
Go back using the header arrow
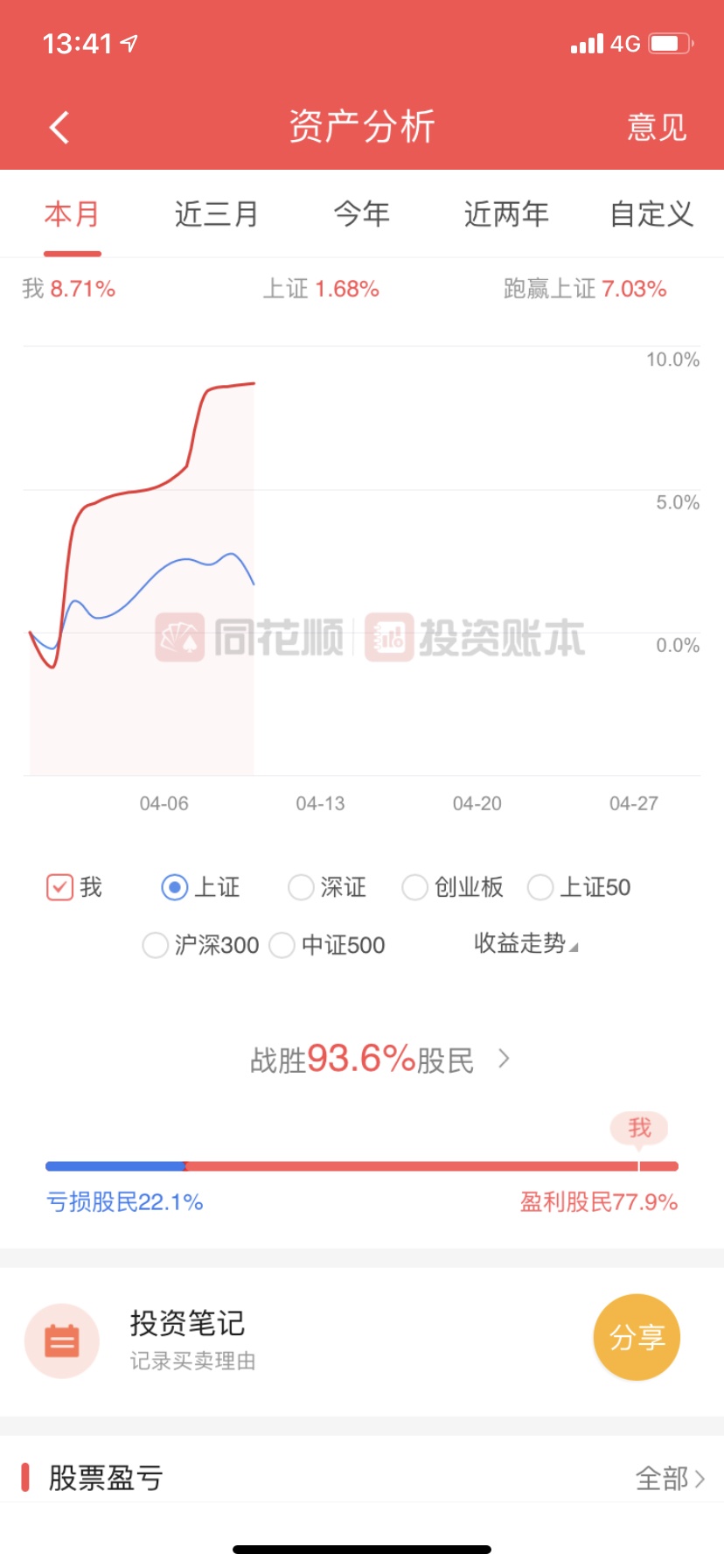(59, 128)
